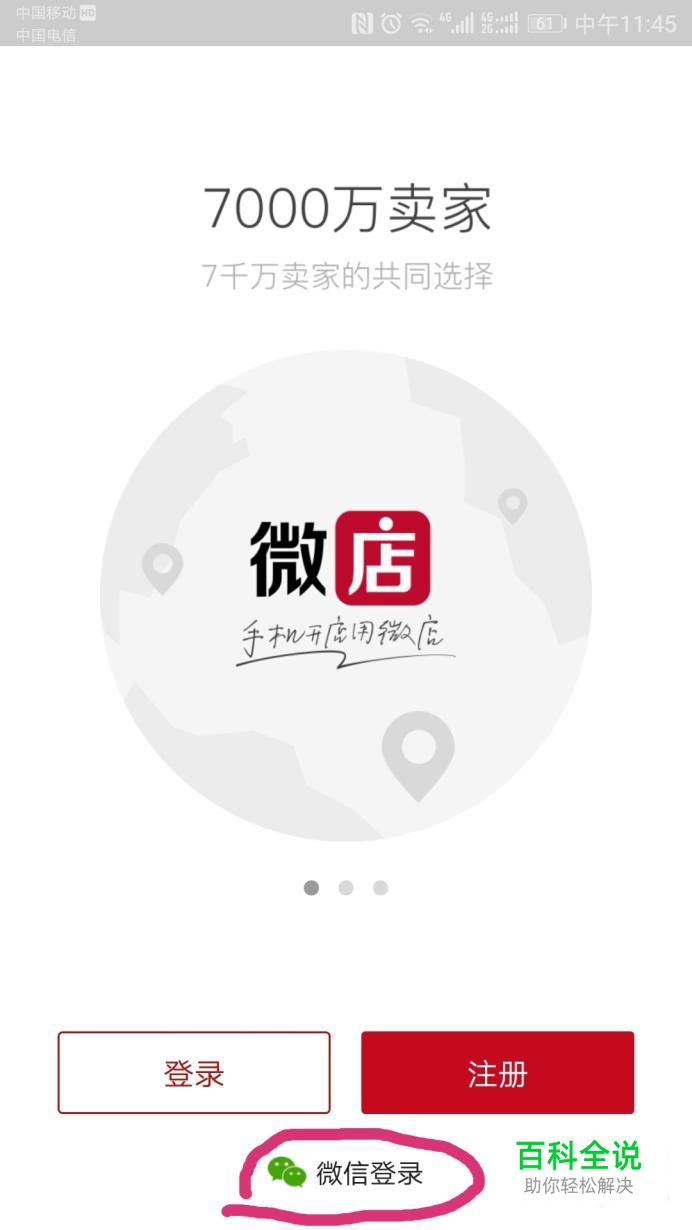
Task: Jump to the third intro page dot
Action: 380,887
